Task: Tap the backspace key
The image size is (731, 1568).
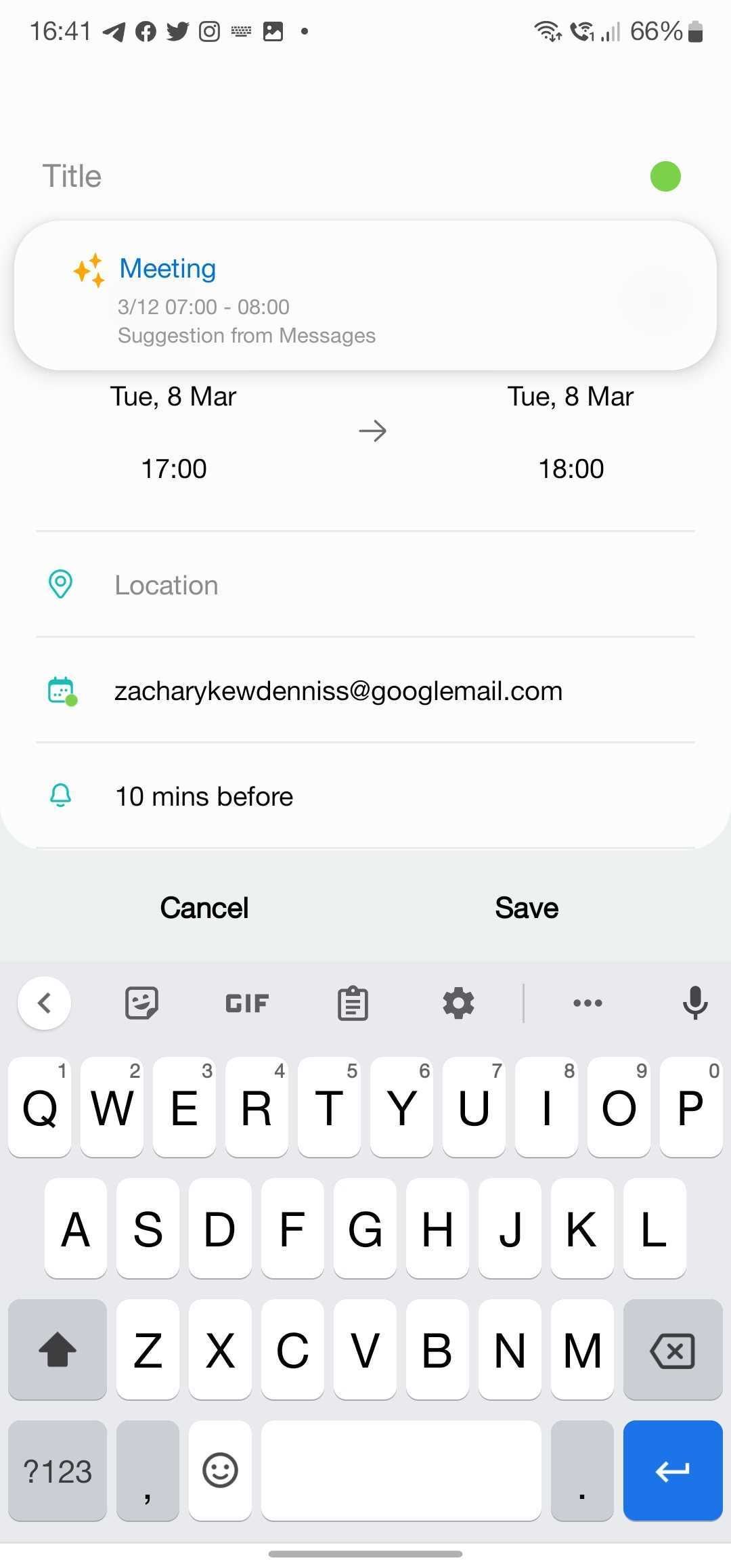Action: pyautogui.click(x=672, y=1351)
